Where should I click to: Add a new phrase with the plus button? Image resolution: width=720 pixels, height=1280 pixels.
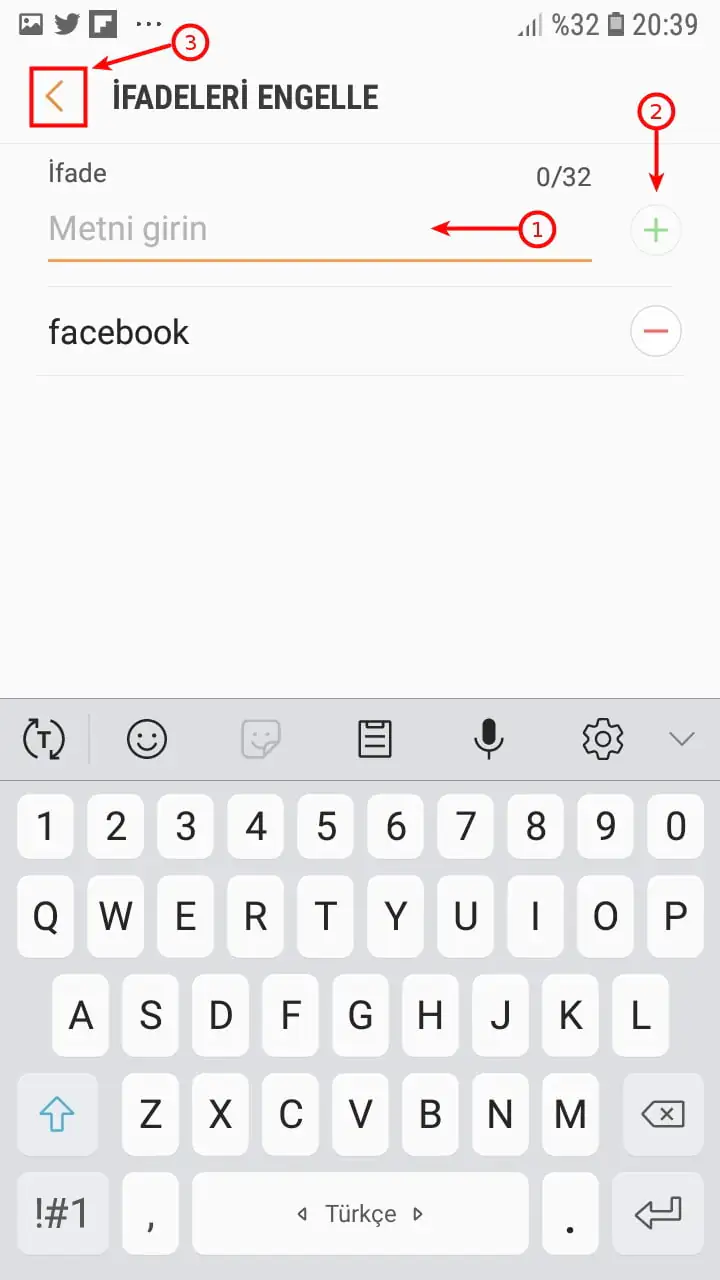pyautogui.click(x=655, y=229)
